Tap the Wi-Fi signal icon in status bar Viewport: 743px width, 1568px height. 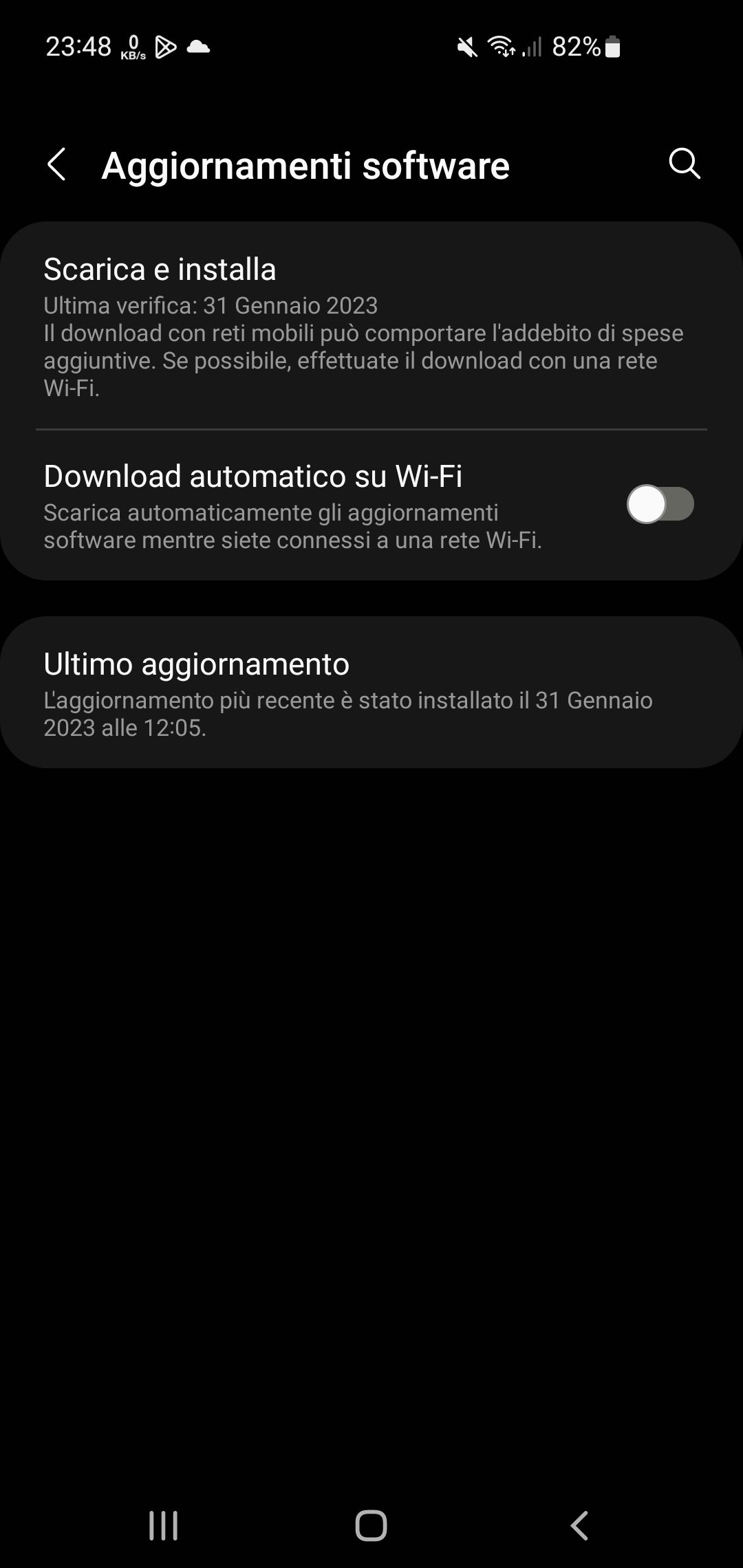pyautogui.click(x=500, y=47)
